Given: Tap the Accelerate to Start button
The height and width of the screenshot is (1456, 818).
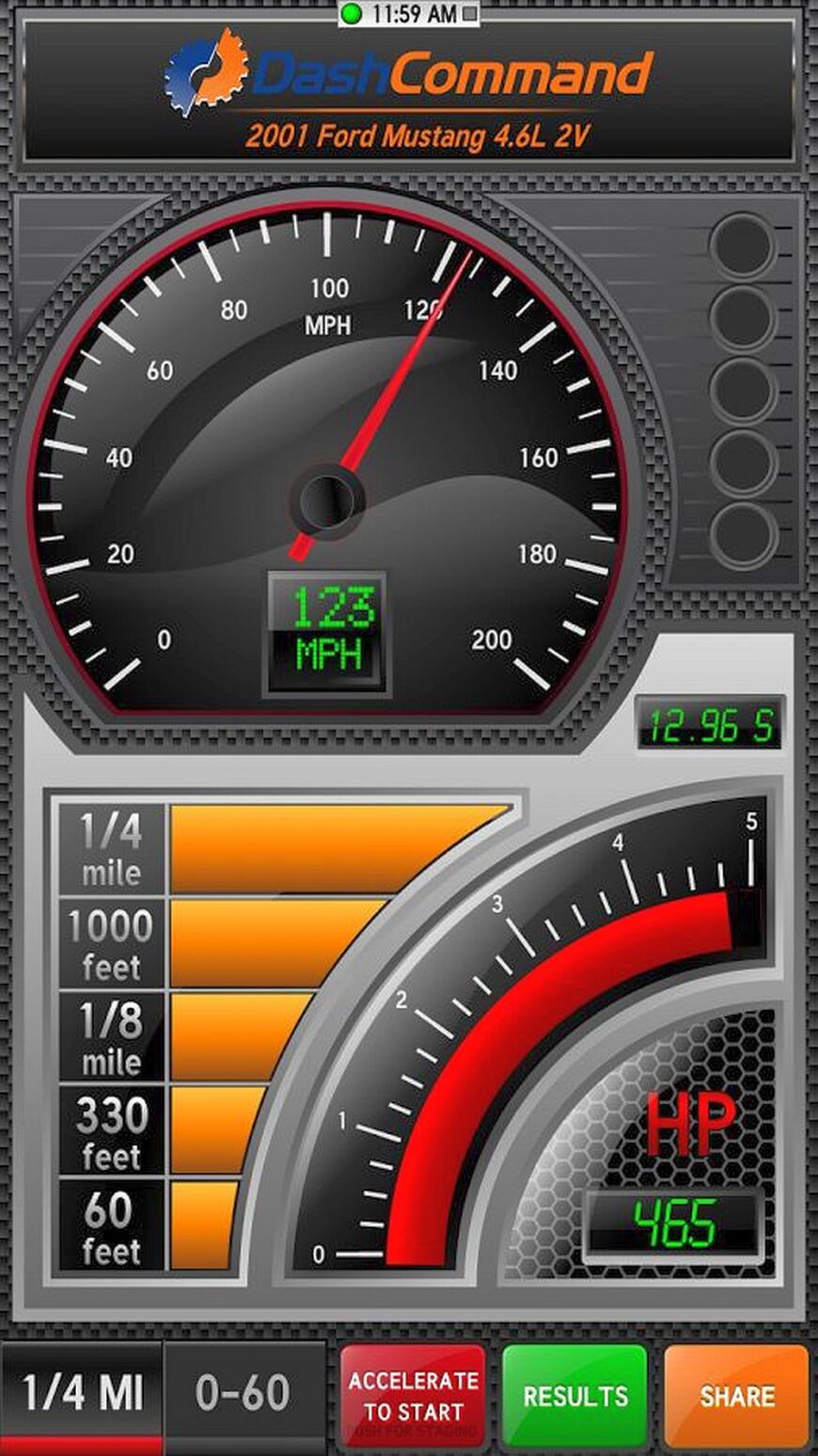Looking at the screenshot, I should pyautogui.click(x=414, y=1396).
